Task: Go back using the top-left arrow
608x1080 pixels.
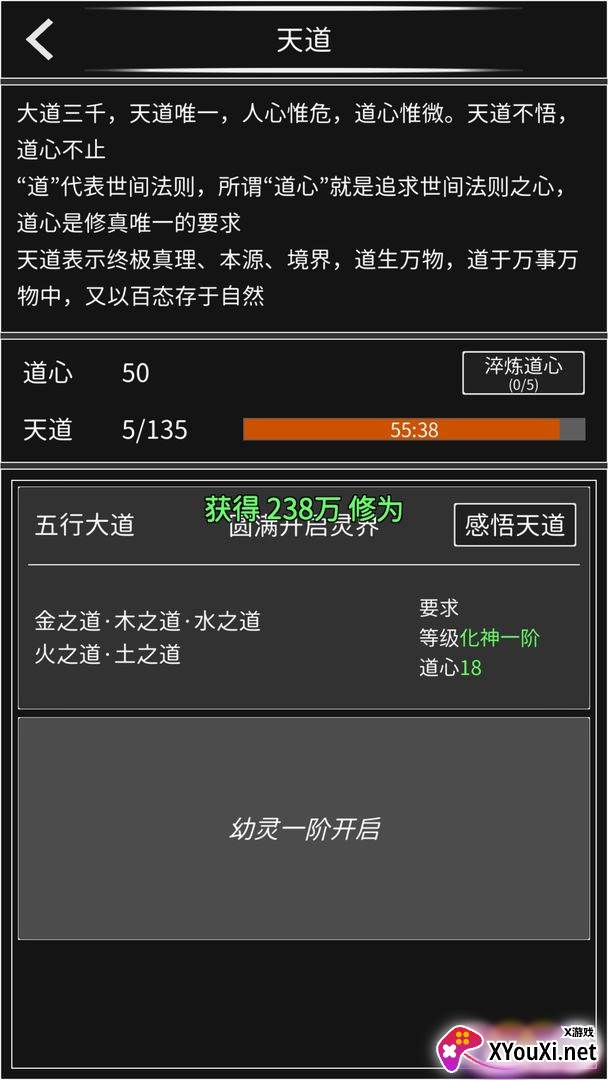Action: pyautogui.click(x=40, y=39)
